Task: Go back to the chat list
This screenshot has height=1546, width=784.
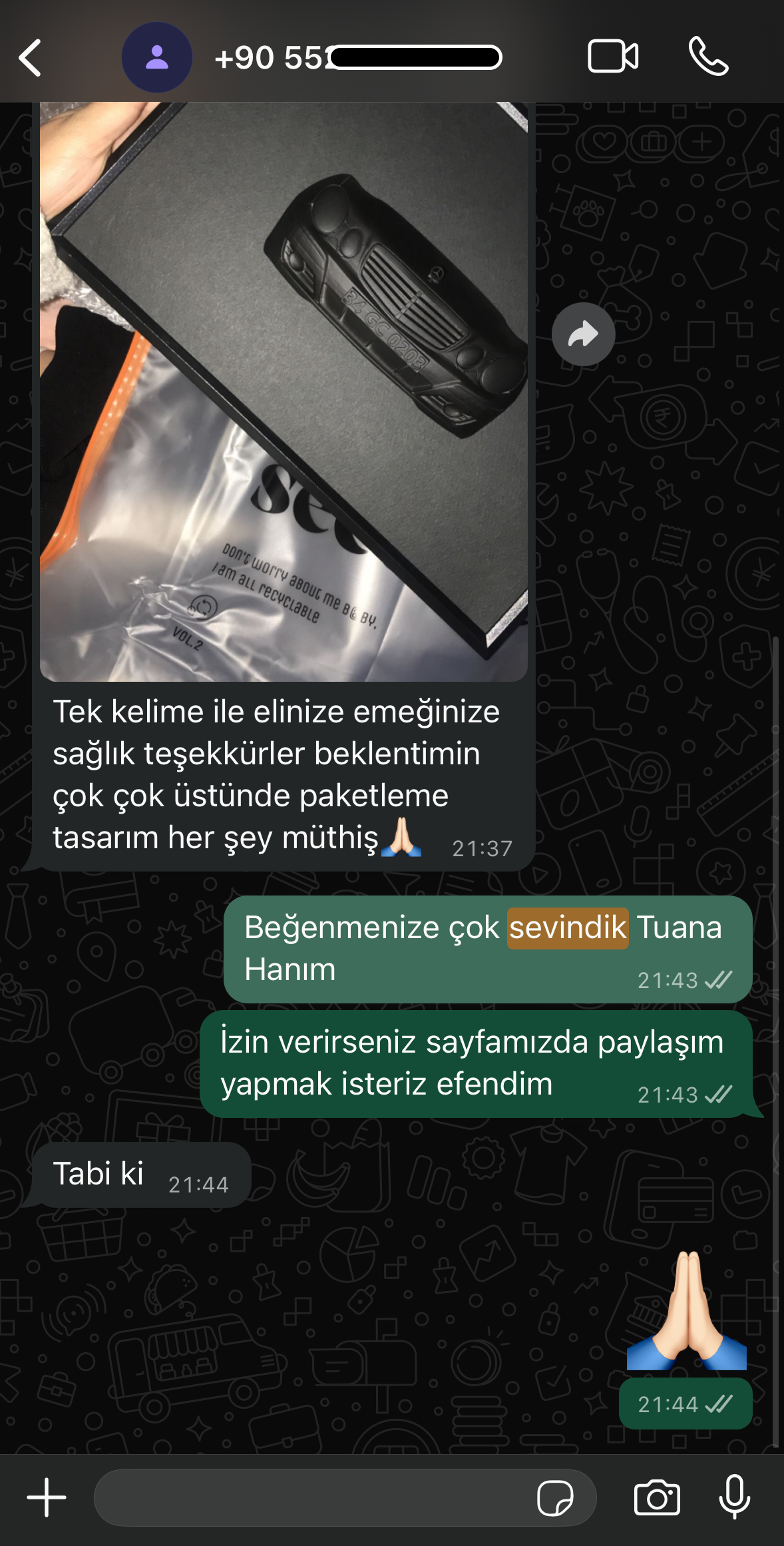Action: [31, 58]
